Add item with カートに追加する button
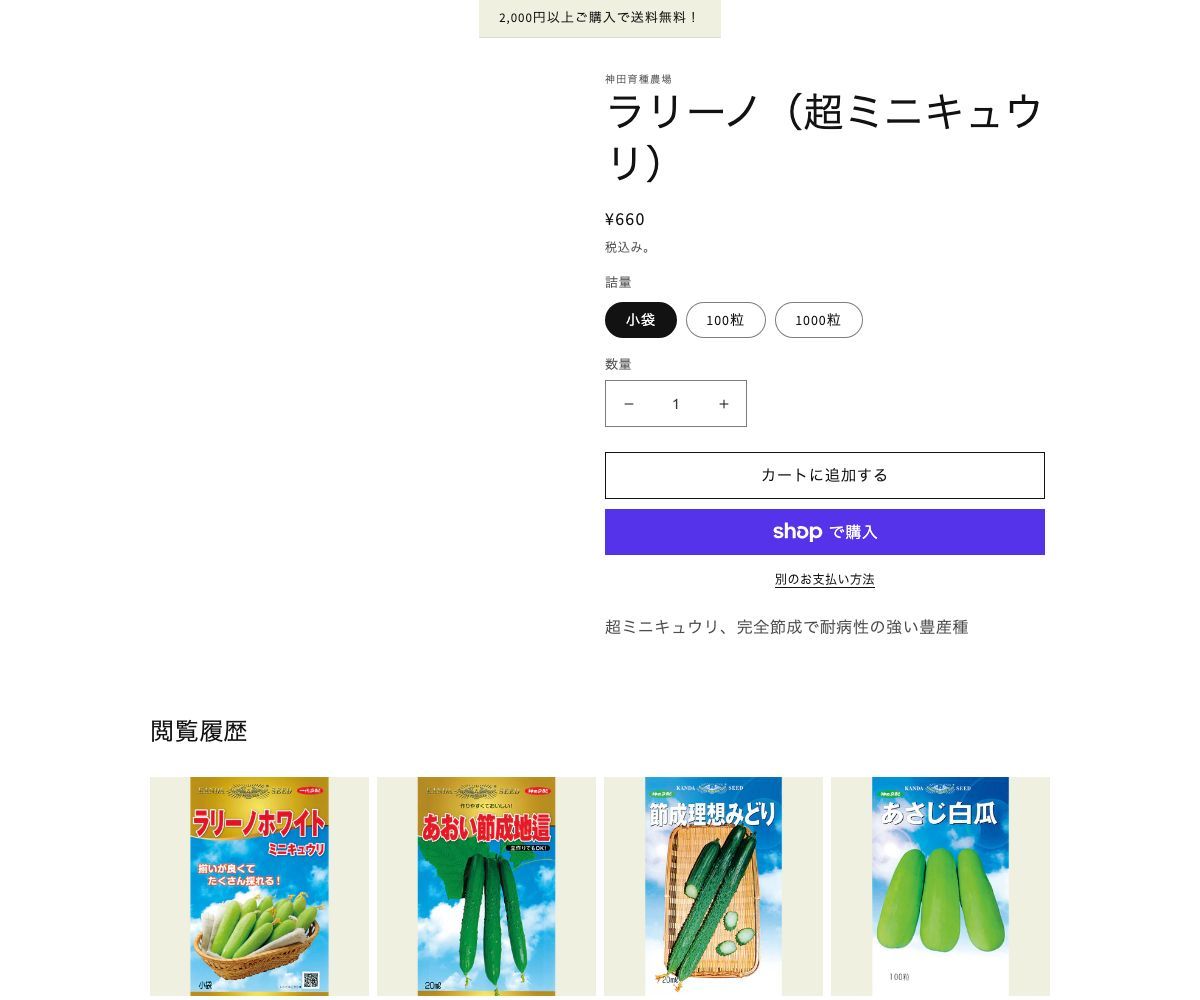 [x=824, y=475]
